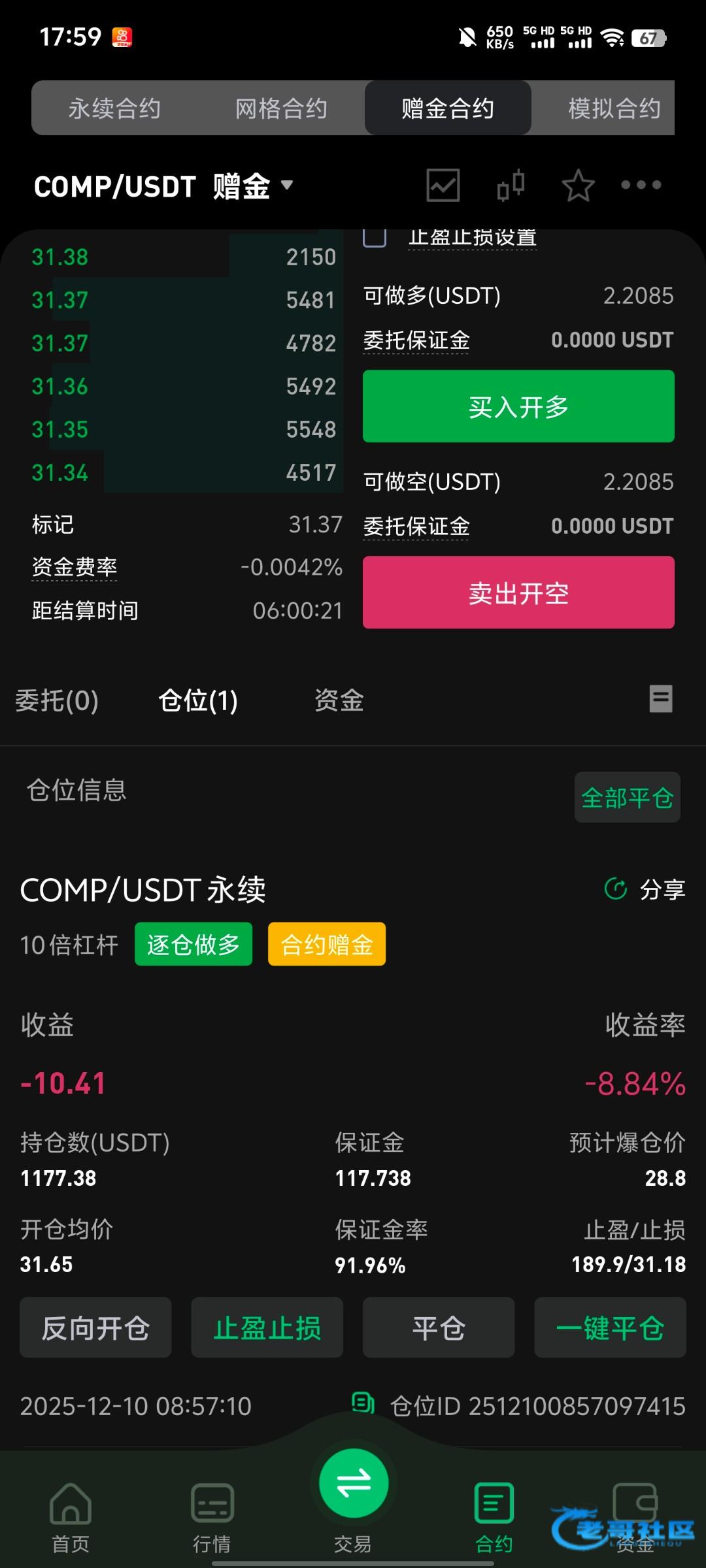Open the 行情 market tab
Viewport: 706px width, 1568px height.
[x=212, y=1517]
